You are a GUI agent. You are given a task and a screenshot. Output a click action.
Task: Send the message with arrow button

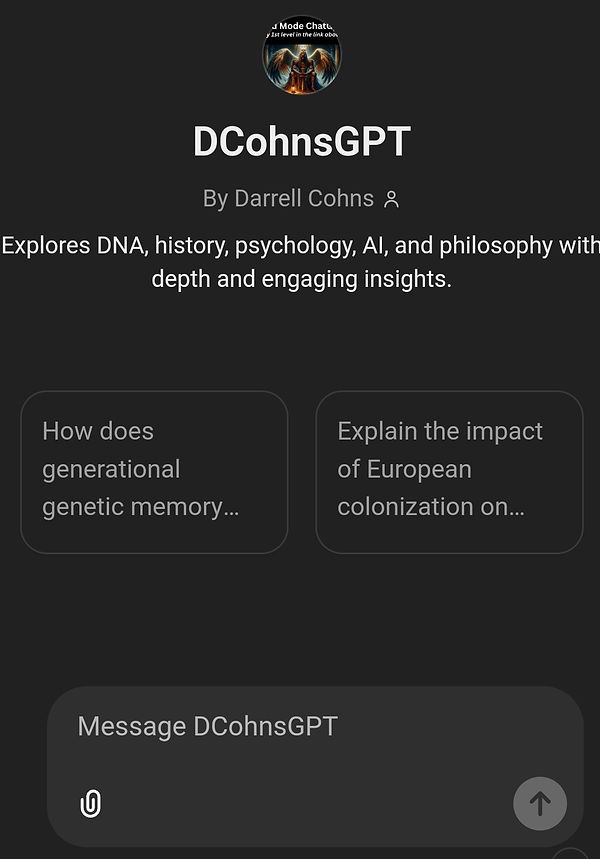(x=539, y=803)
